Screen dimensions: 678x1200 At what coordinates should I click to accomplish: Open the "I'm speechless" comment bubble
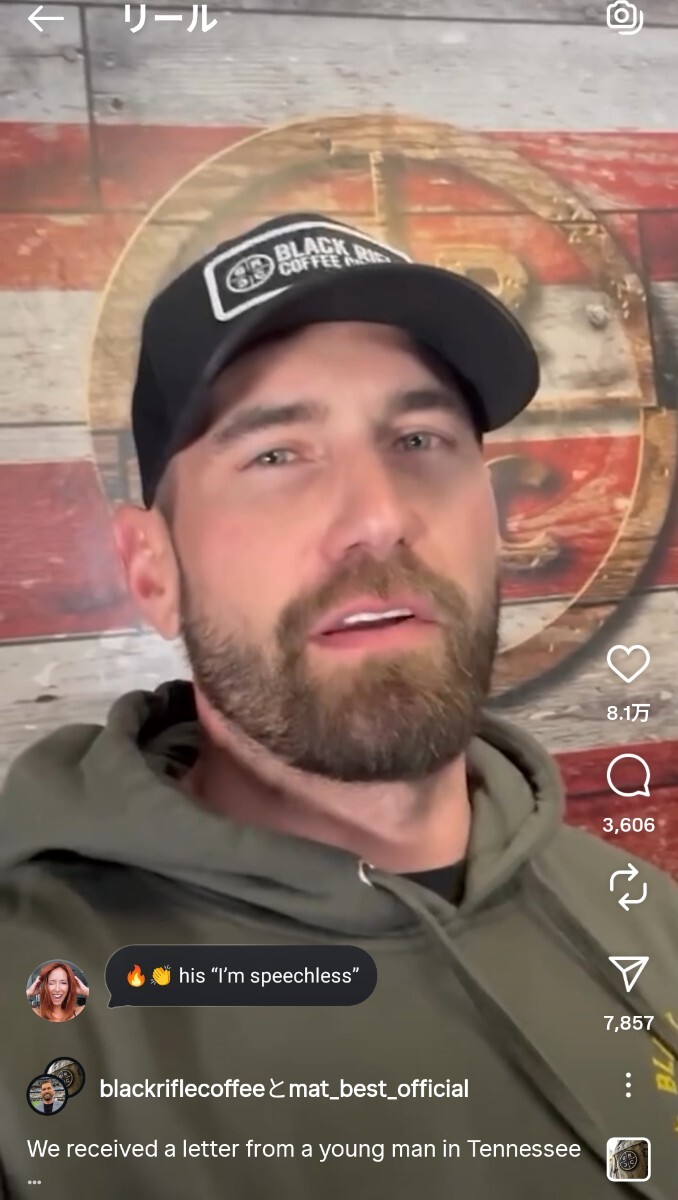point(241,976)
